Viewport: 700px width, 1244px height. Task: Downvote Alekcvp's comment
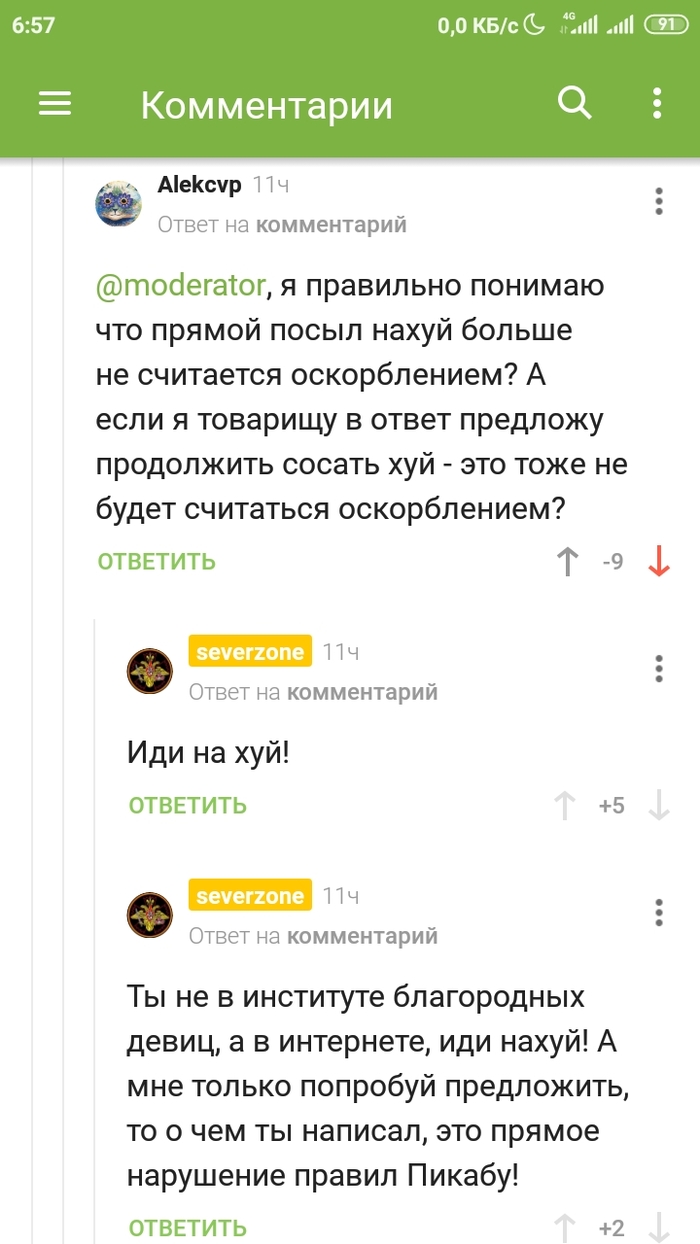658,562
